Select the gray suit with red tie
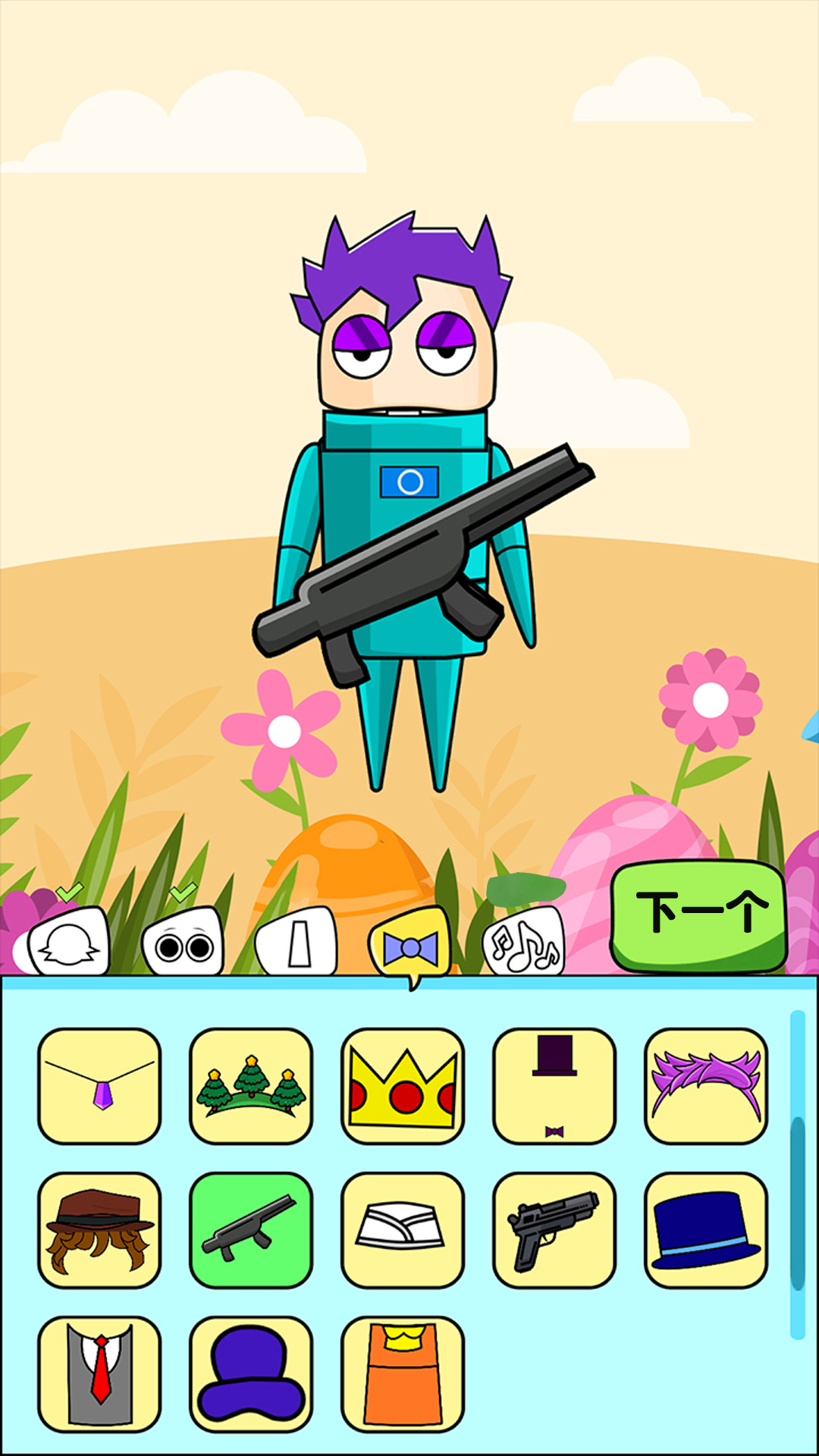 coord(99,1374)
